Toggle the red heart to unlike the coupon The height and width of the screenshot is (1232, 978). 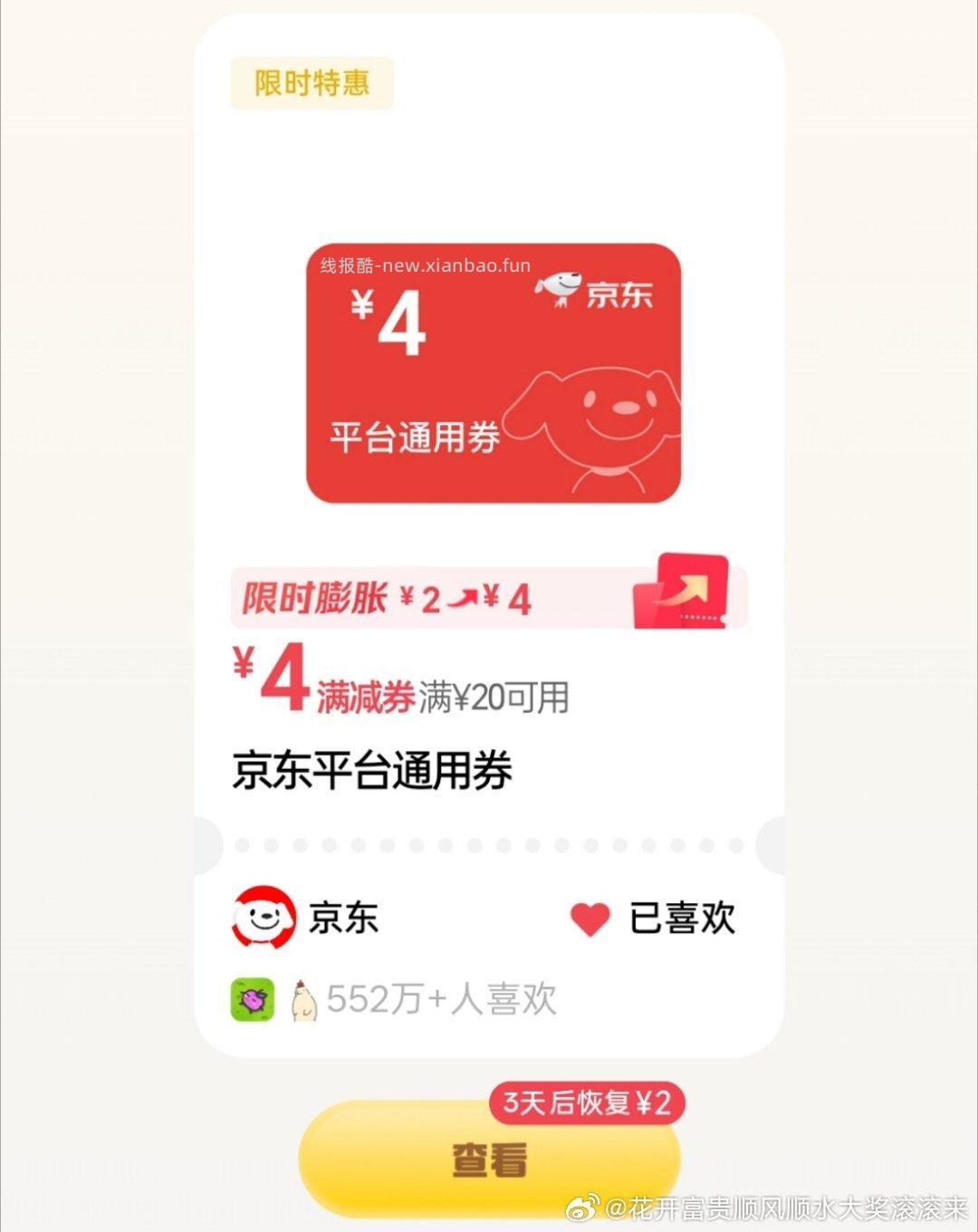coord(589,918)
